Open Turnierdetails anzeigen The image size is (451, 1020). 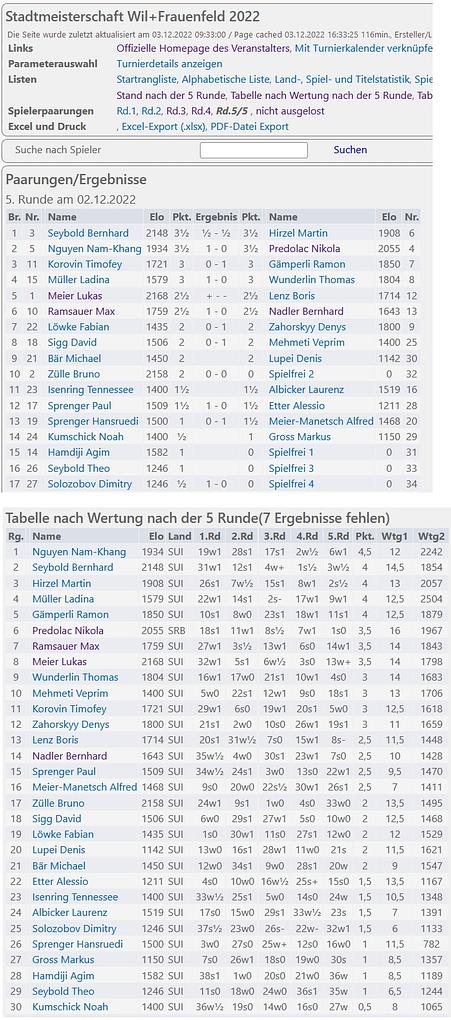tap(169, 64)
